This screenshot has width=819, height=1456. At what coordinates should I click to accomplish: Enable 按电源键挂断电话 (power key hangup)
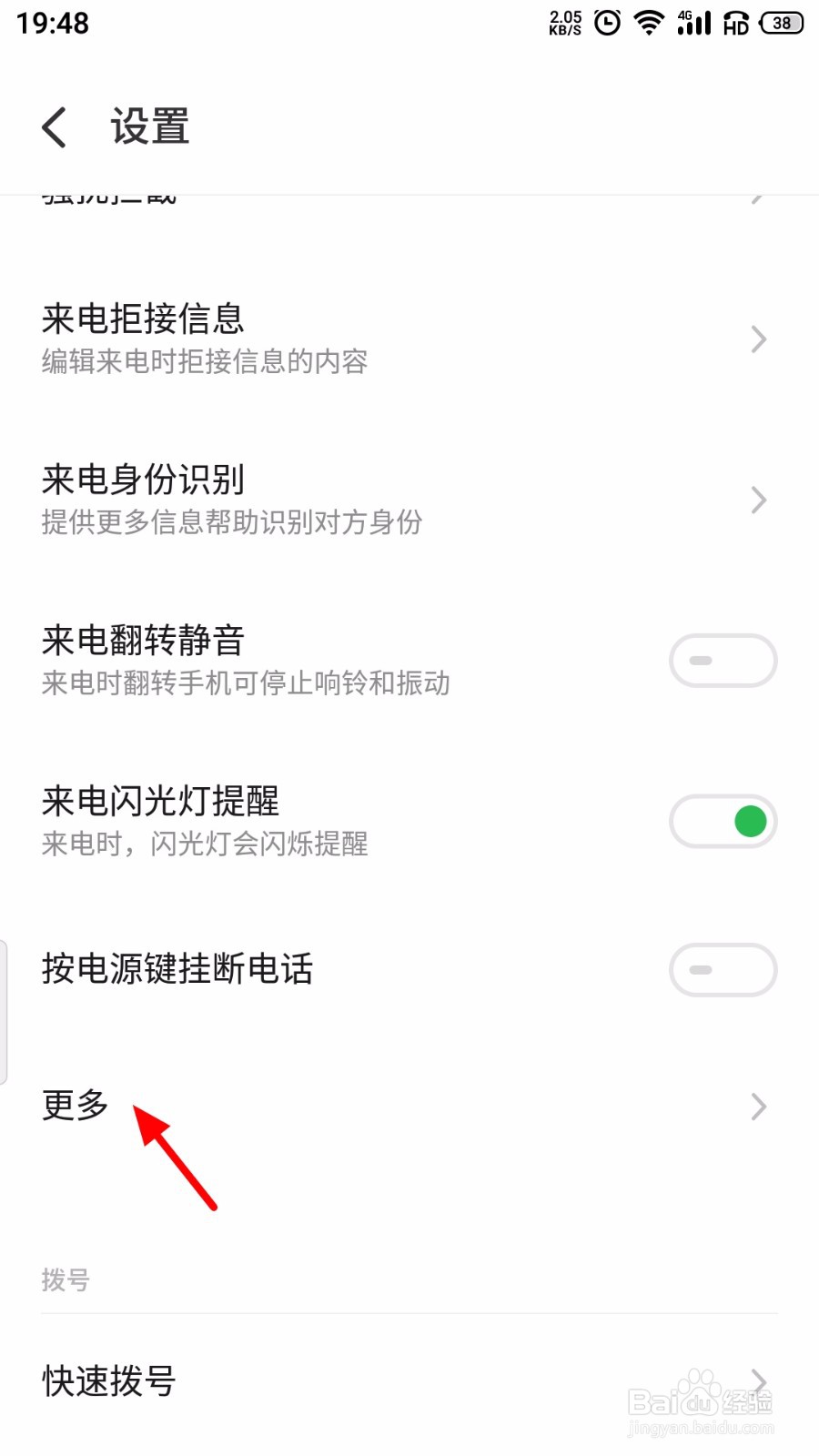point(723,970)
